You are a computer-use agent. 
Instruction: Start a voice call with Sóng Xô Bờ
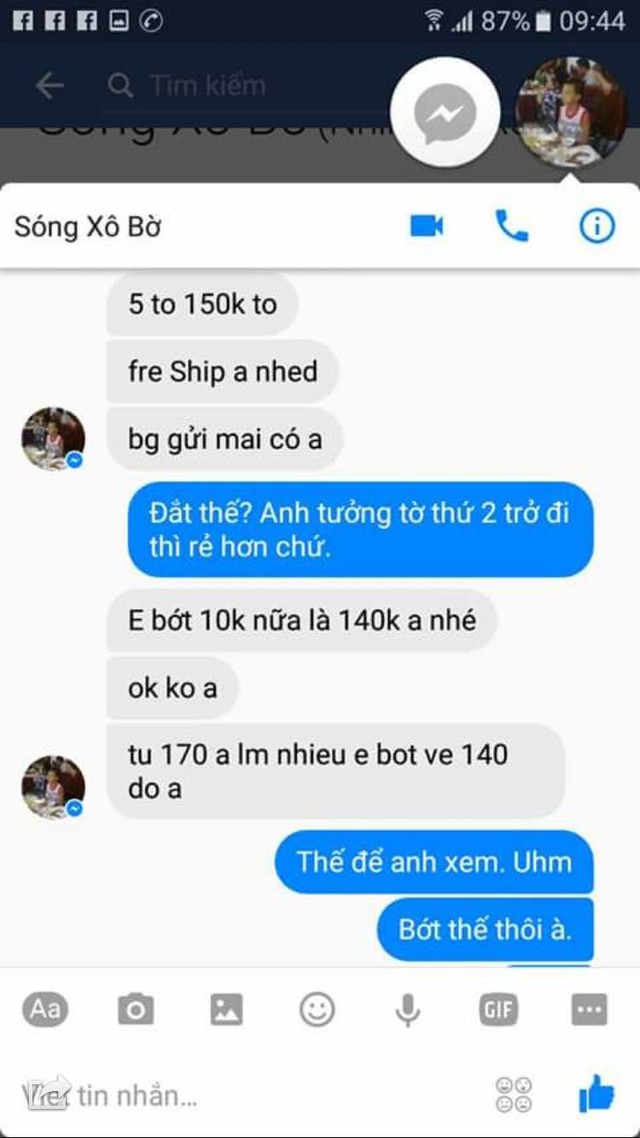click(x=511, y=227)
